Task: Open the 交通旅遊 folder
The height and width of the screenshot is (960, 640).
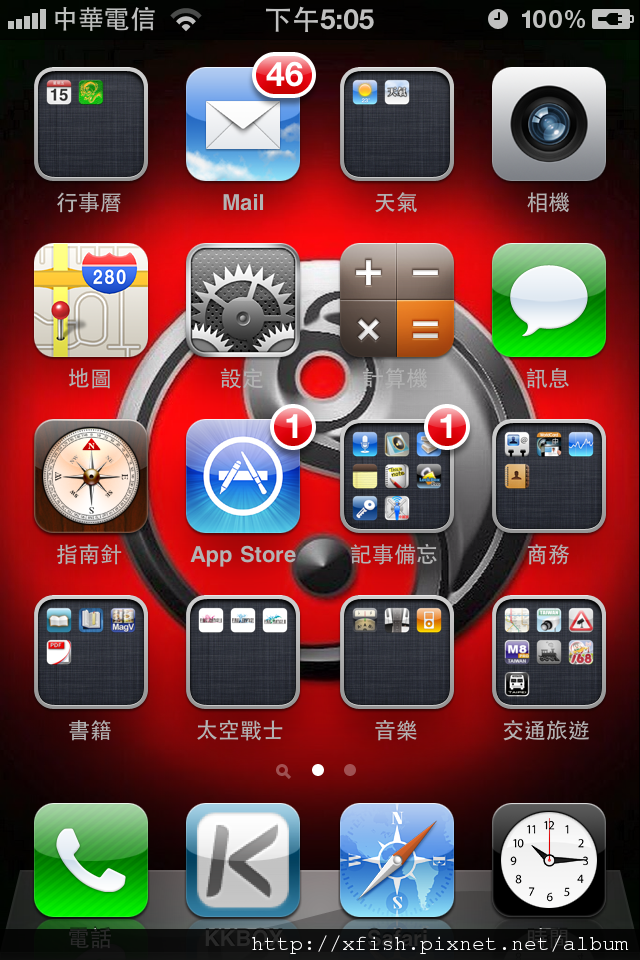Action: coord(548,652)
